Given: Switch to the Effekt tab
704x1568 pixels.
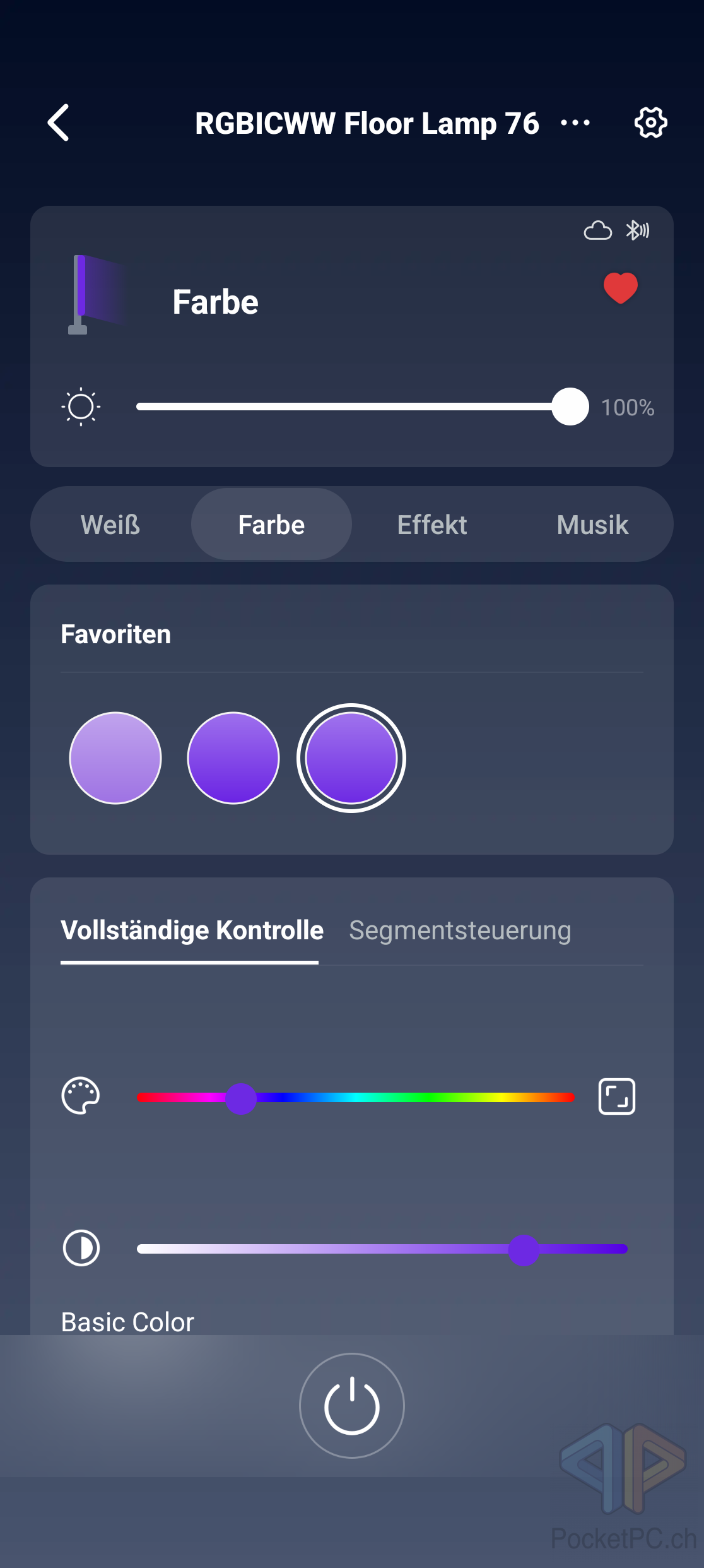Looking at the screenshot, I should pos(432,525).
